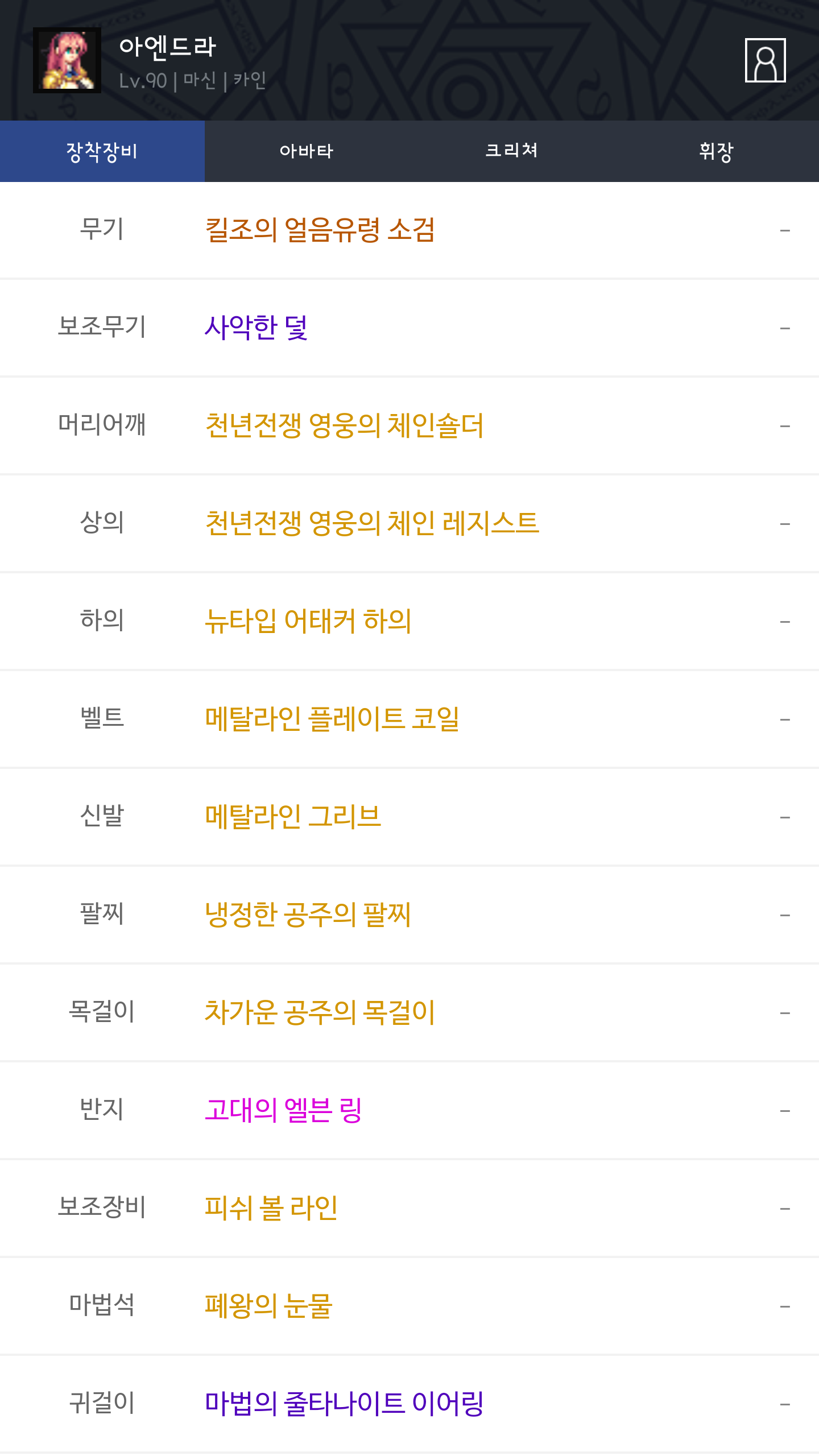Open 피쉬 볼 라인 row

click(271, 1209)
